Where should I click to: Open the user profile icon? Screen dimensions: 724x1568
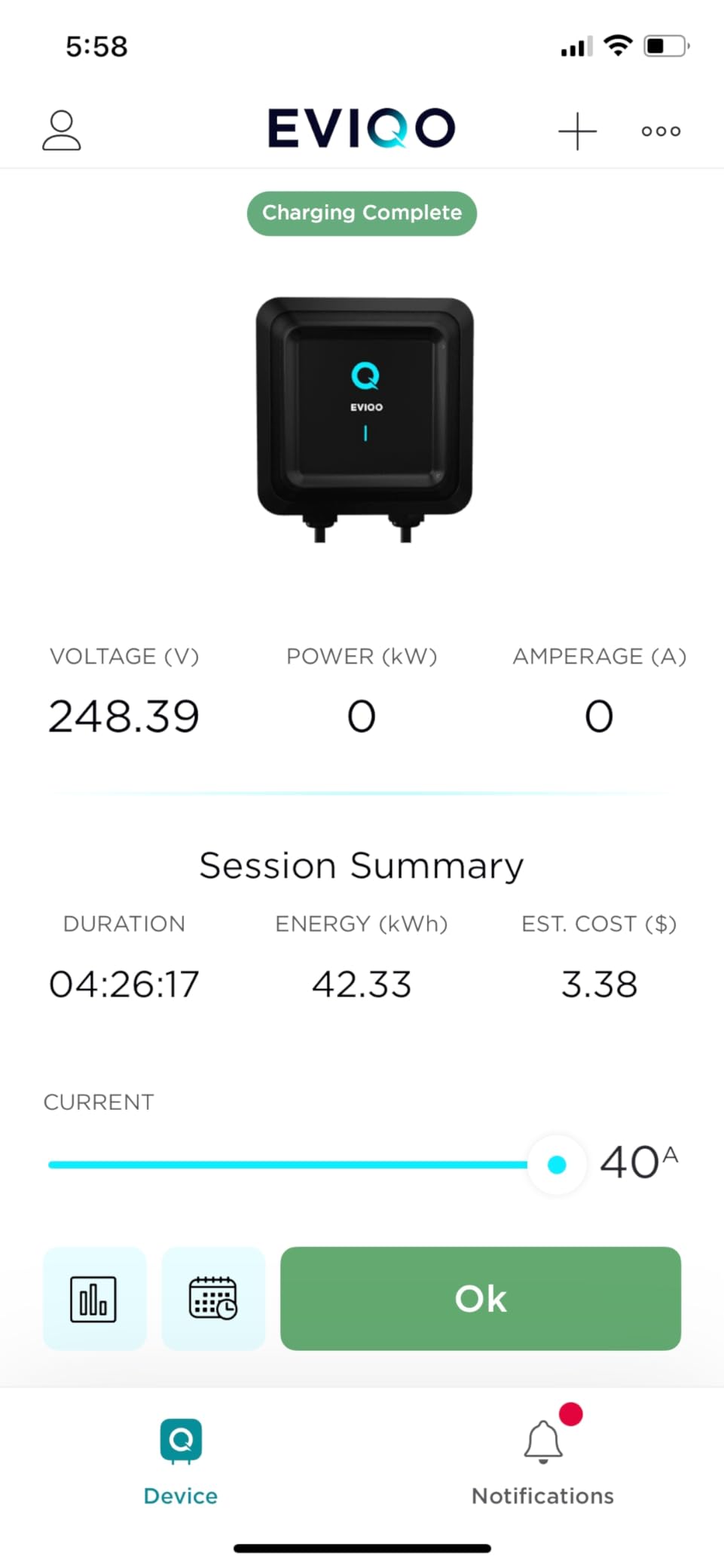[x=61, y=130]
